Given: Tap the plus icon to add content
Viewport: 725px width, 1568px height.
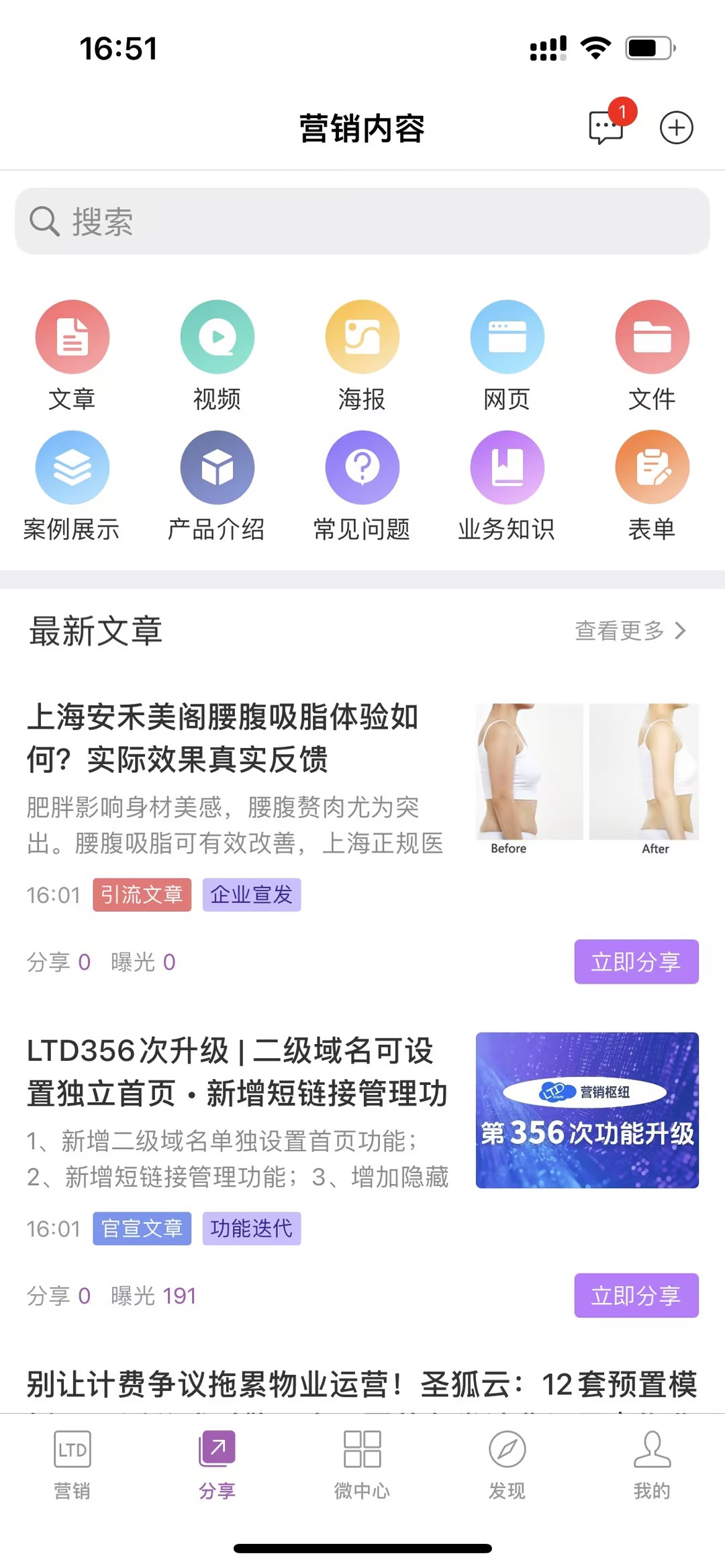Looking at the screenshot, I should [676, 127].
